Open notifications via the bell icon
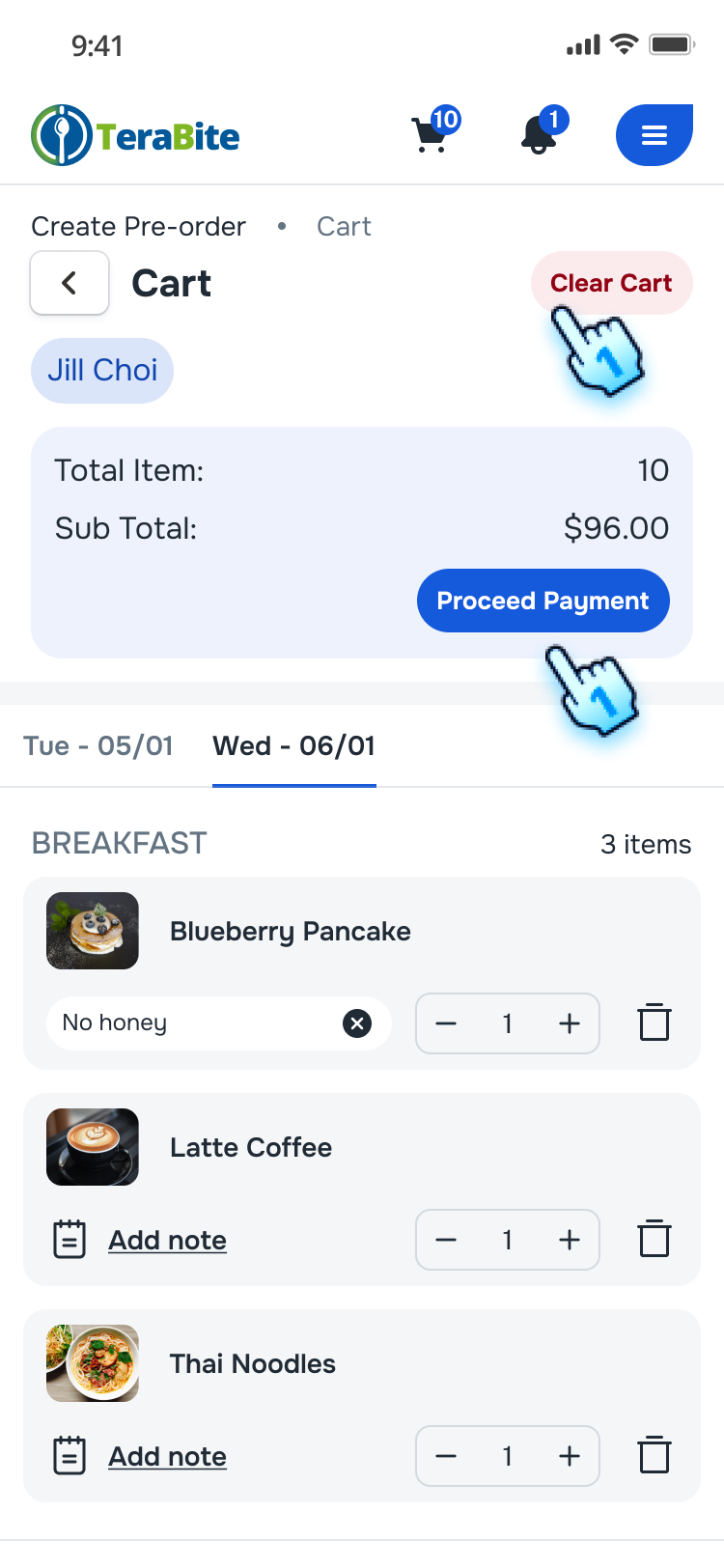724x1568 pixels. tap(539, 137)
